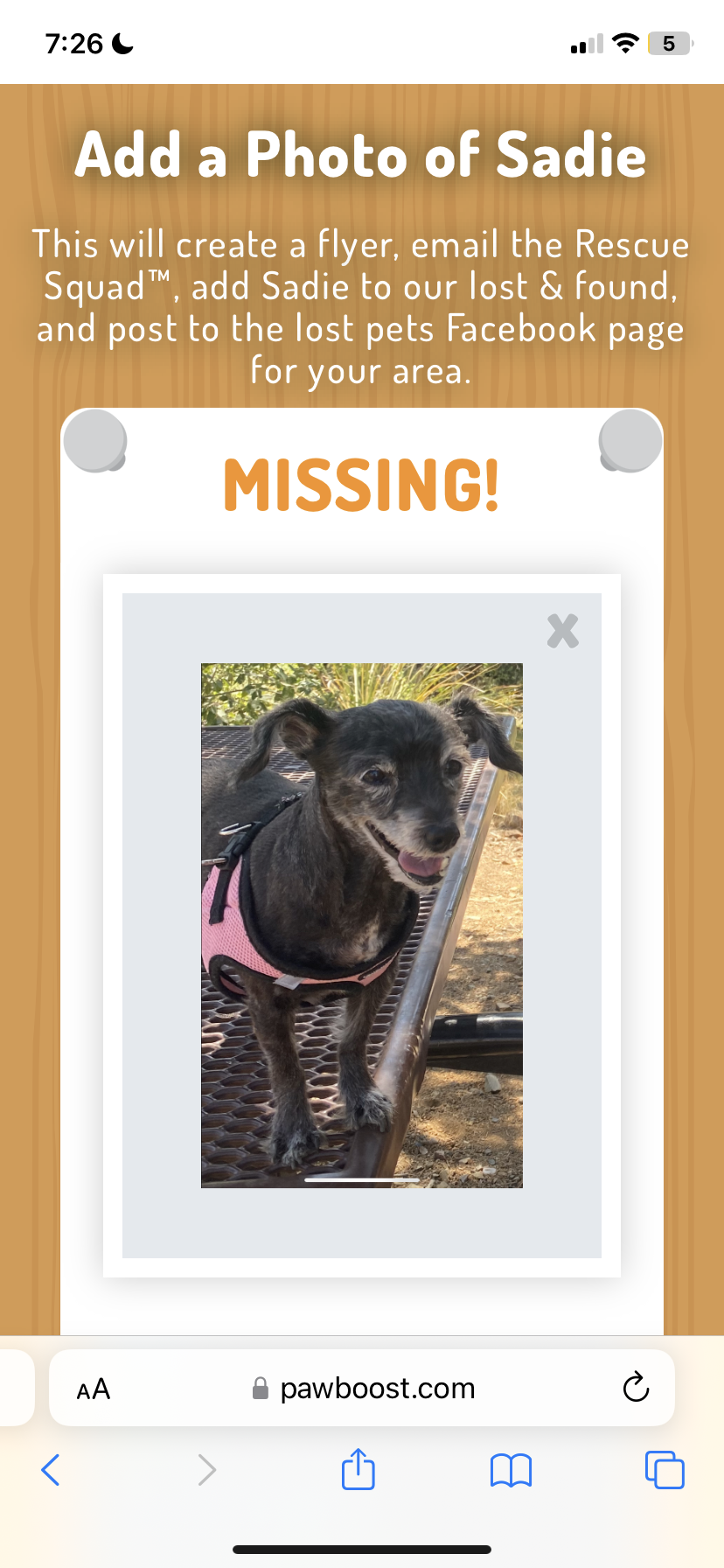Tap the pawboost.com address bar
Viewport: 724px width, 1568px height.
pos(376,1389)
